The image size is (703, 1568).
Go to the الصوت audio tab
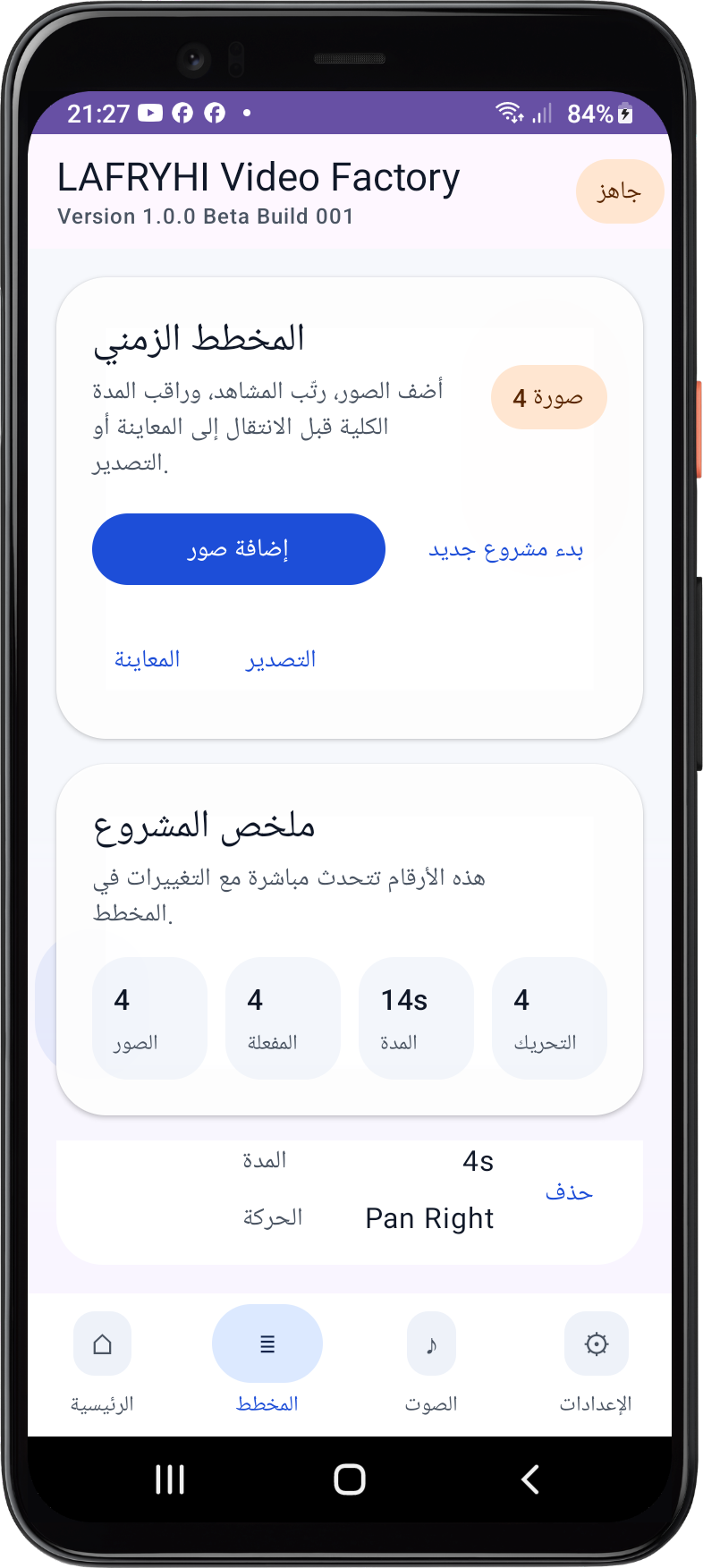coord(431,1362)
